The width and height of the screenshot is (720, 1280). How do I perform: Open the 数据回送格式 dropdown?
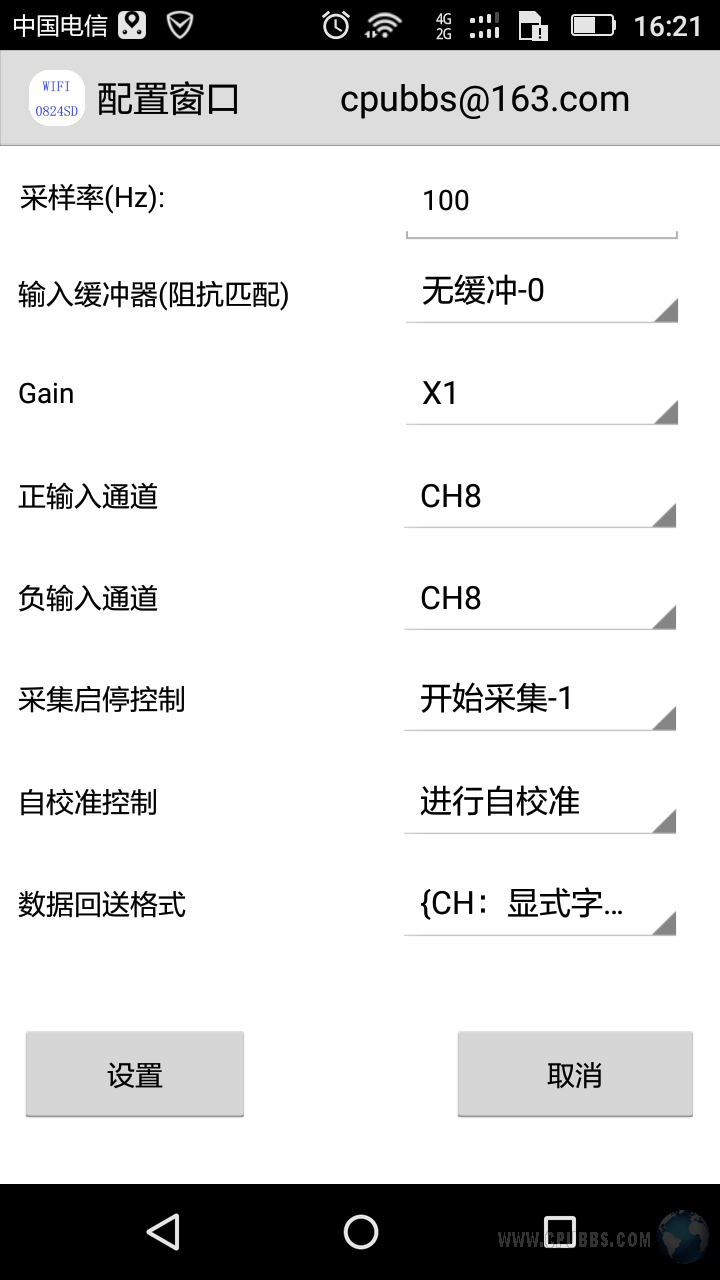540,905
